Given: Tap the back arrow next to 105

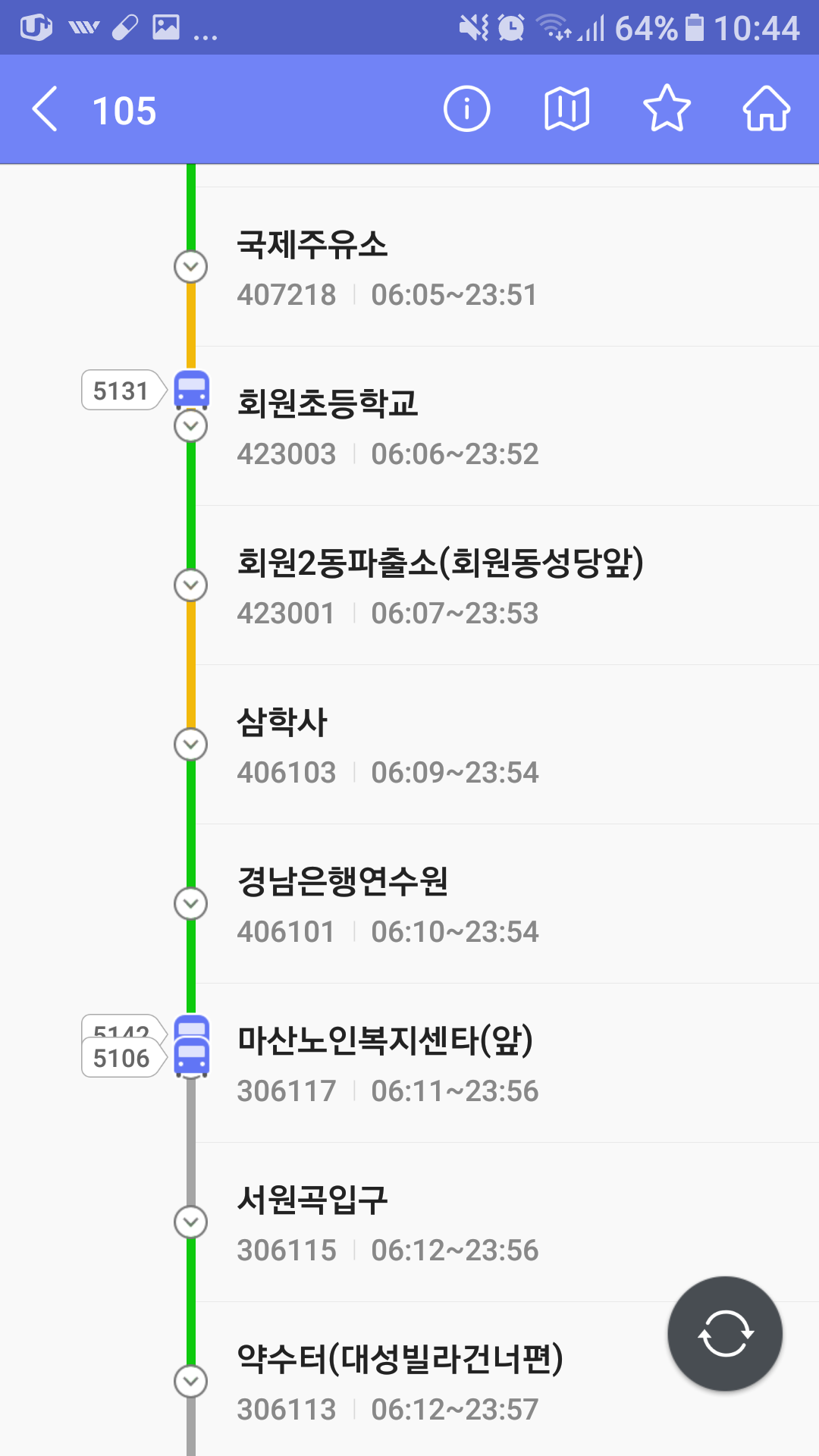Looking at the screenshot, I should point(43,109).
